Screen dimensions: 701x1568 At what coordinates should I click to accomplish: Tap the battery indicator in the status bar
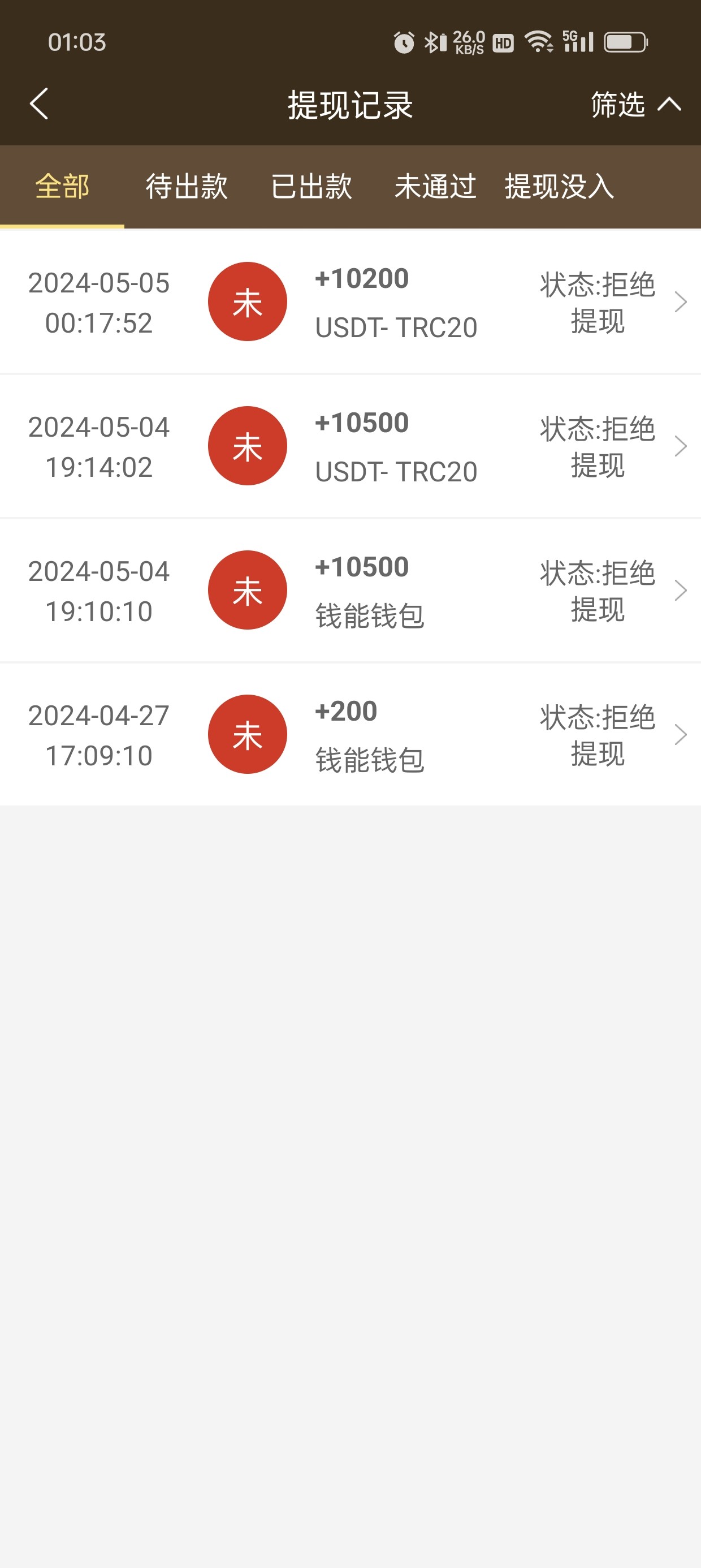[x=625, y=41]
